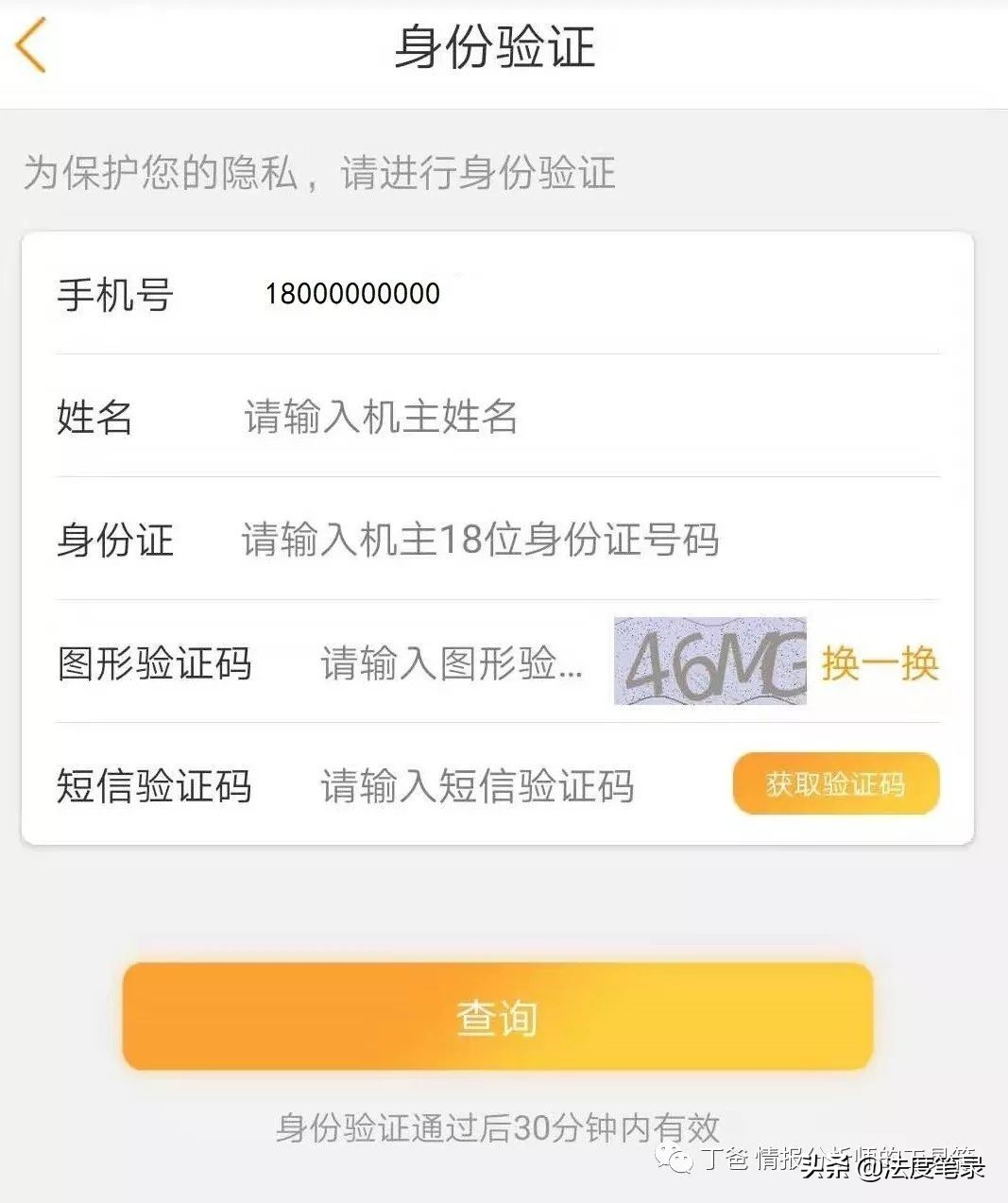Activate the 姓名 name input row
Screen dimensions: 1008x1203
click(x=378, y=418)
